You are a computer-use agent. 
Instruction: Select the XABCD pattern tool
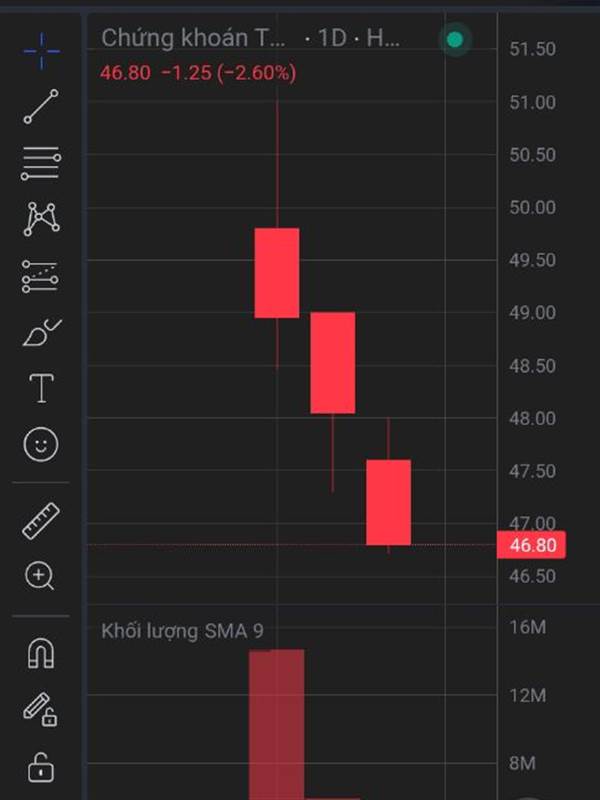[x=41, y=219]
